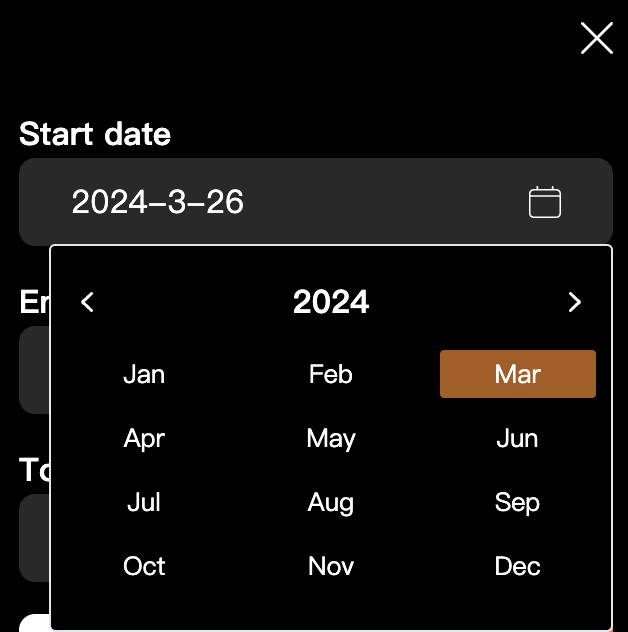
Task: Tap the 2024 year header
Action: pos(331,302)
